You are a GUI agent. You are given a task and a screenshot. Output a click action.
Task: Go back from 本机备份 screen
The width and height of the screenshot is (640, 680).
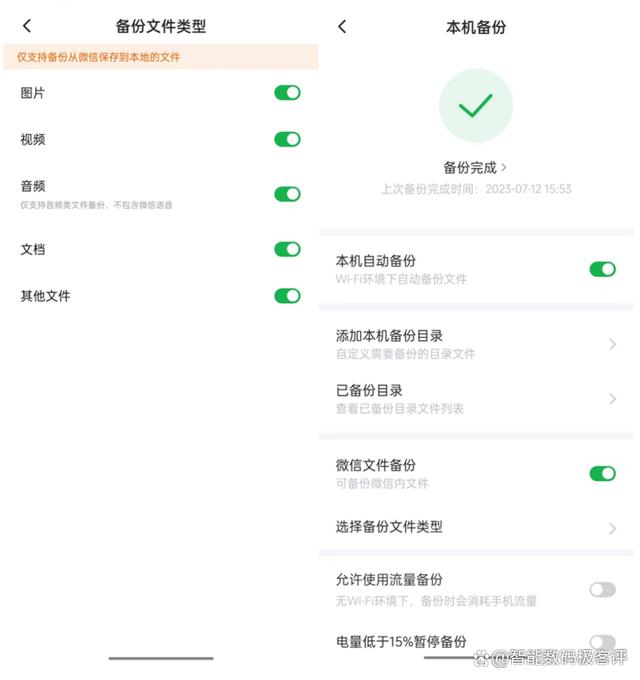[343, 26]
